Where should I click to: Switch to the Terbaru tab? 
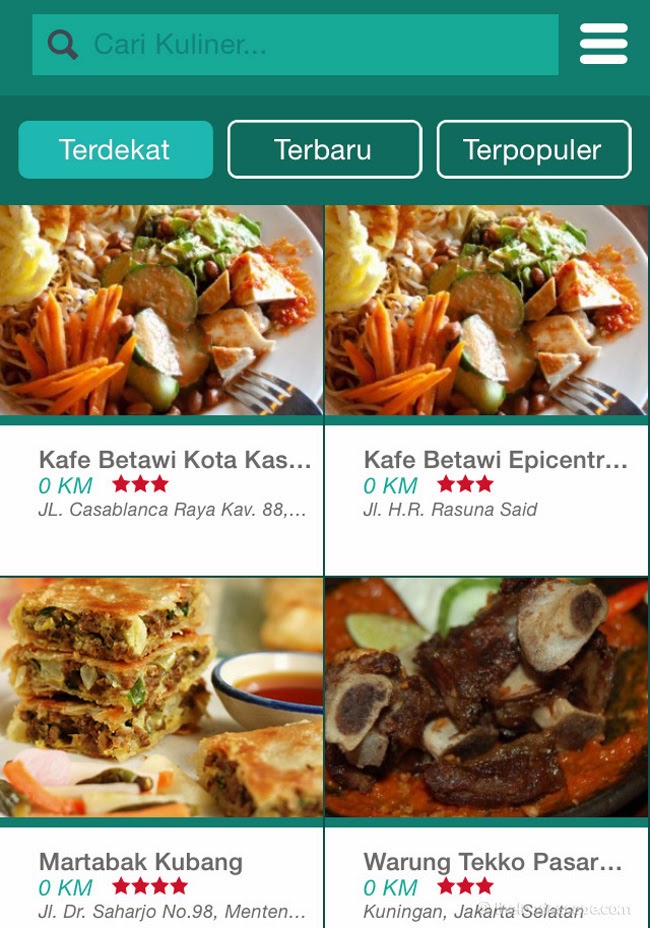tap(324, 150)
